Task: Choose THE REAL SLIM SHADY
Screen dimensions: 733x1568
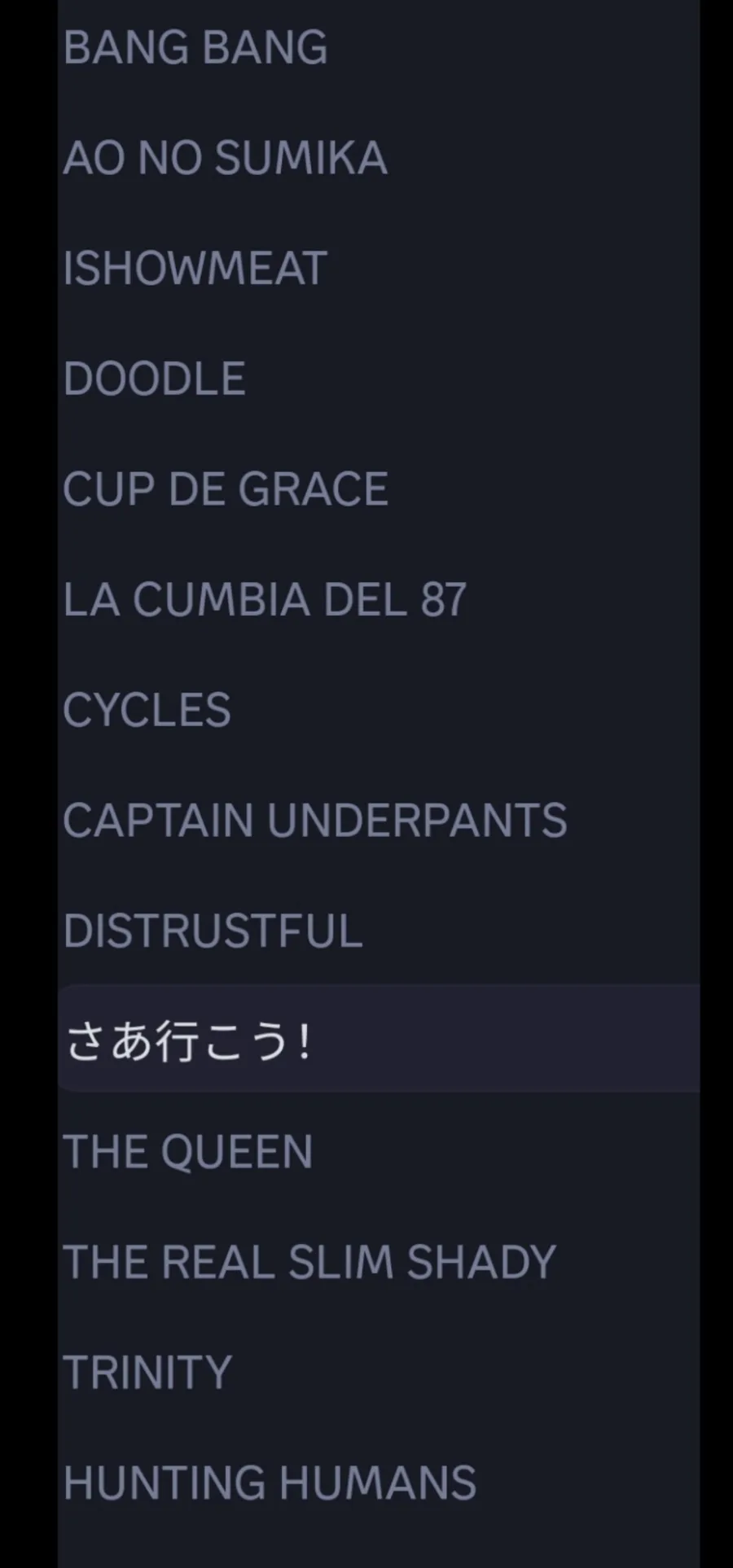Action: (x=309, y=1263)
